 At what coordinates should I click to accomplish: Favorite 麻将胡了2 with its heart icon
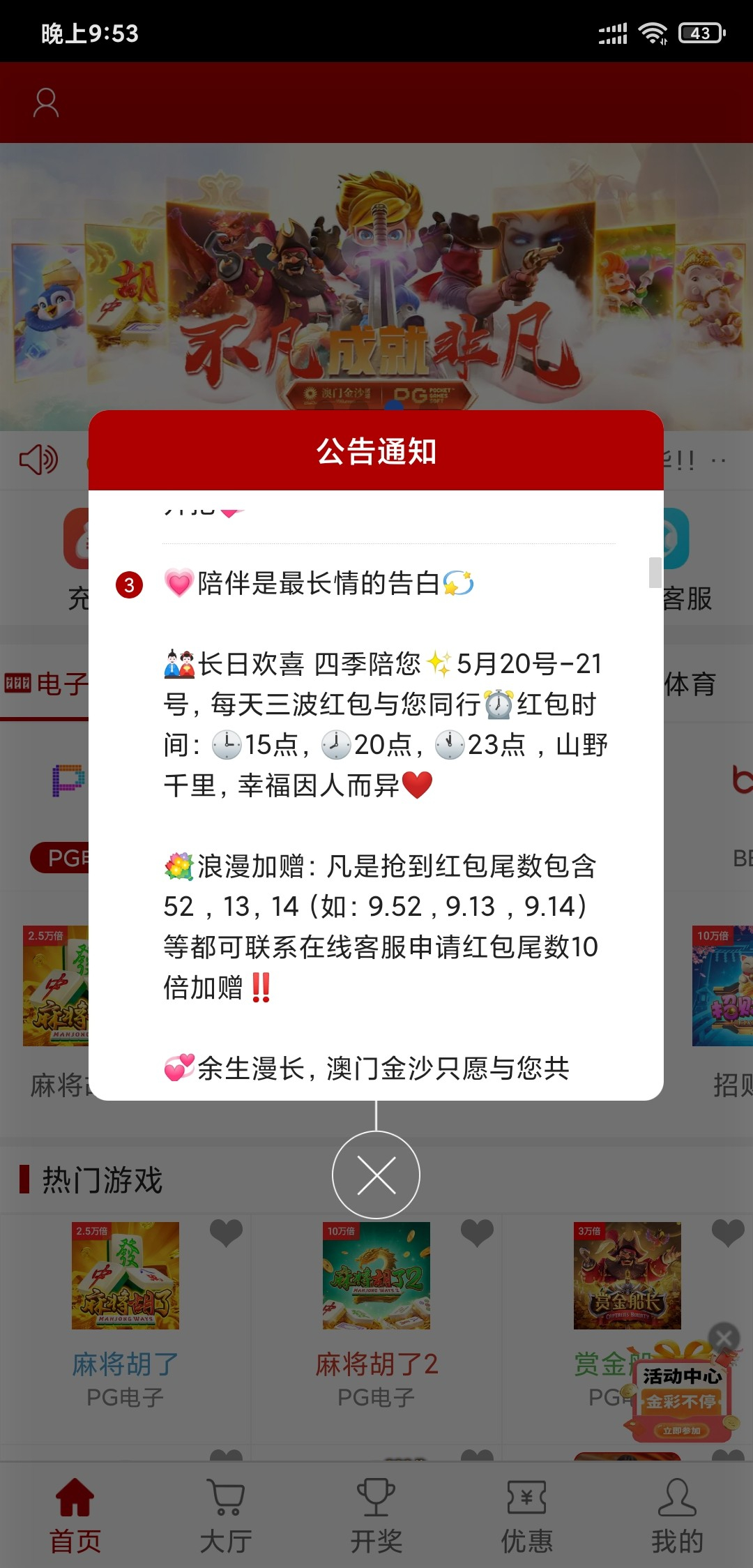pos(477,1233)
